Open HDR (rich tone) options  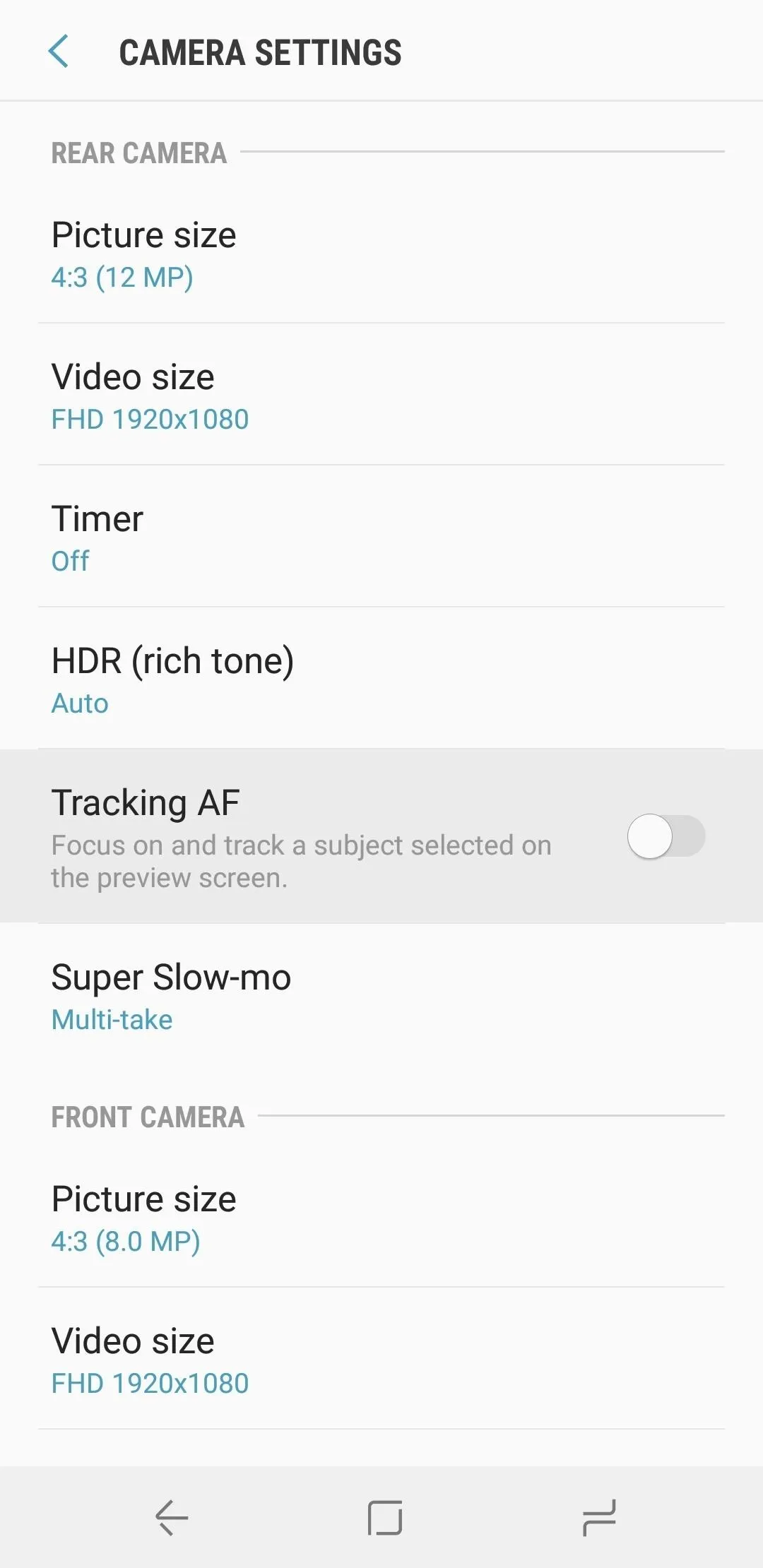pos(381,679)
